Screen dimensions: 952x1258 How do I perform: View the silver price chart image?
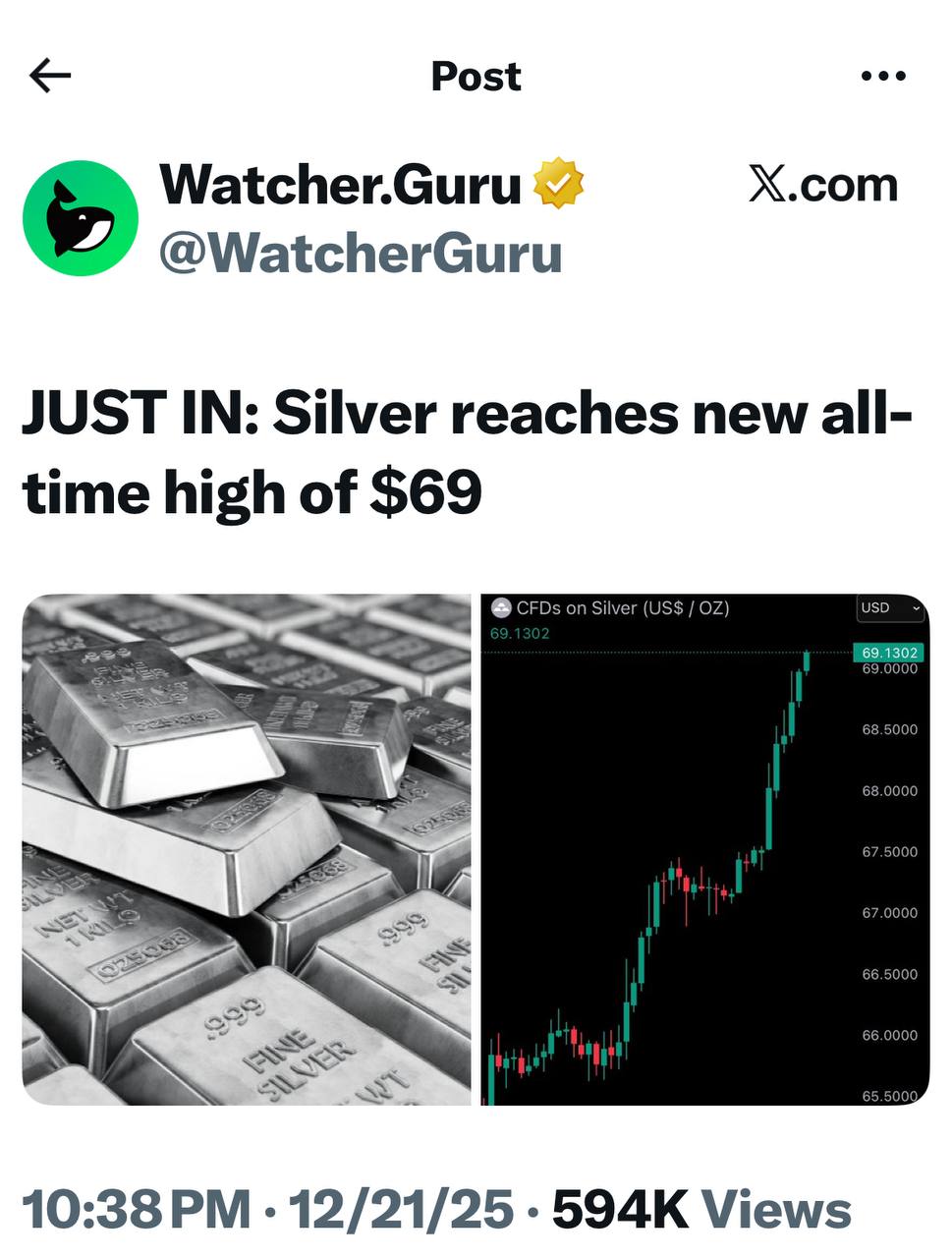click(x=704, y=849)
